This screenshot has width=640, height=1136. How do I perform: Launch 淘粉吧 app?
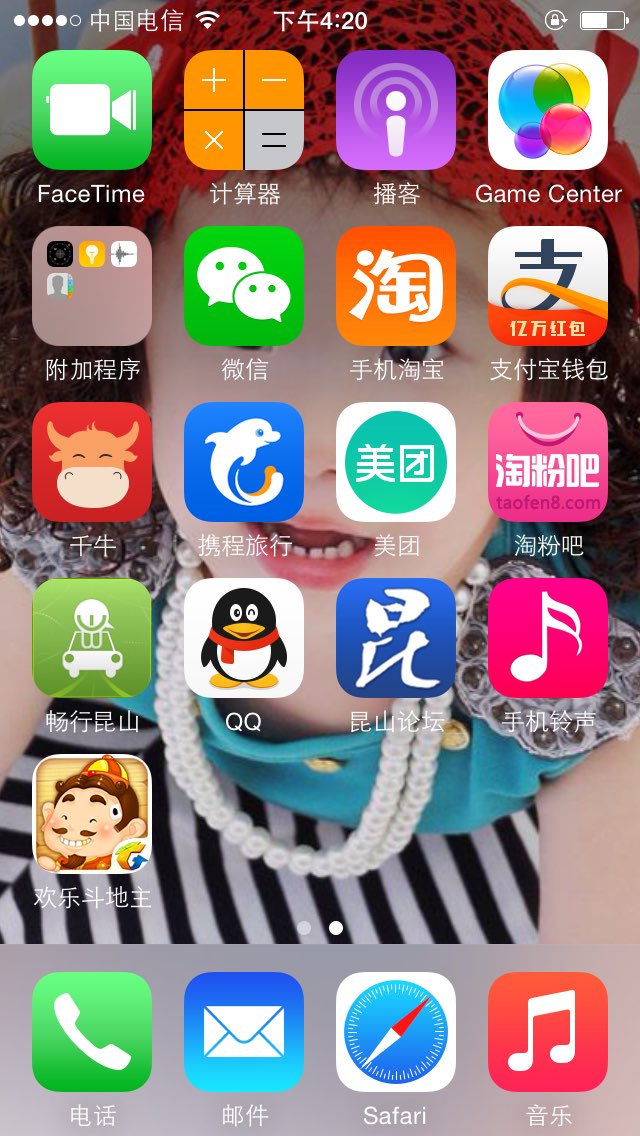click(548, 462)
